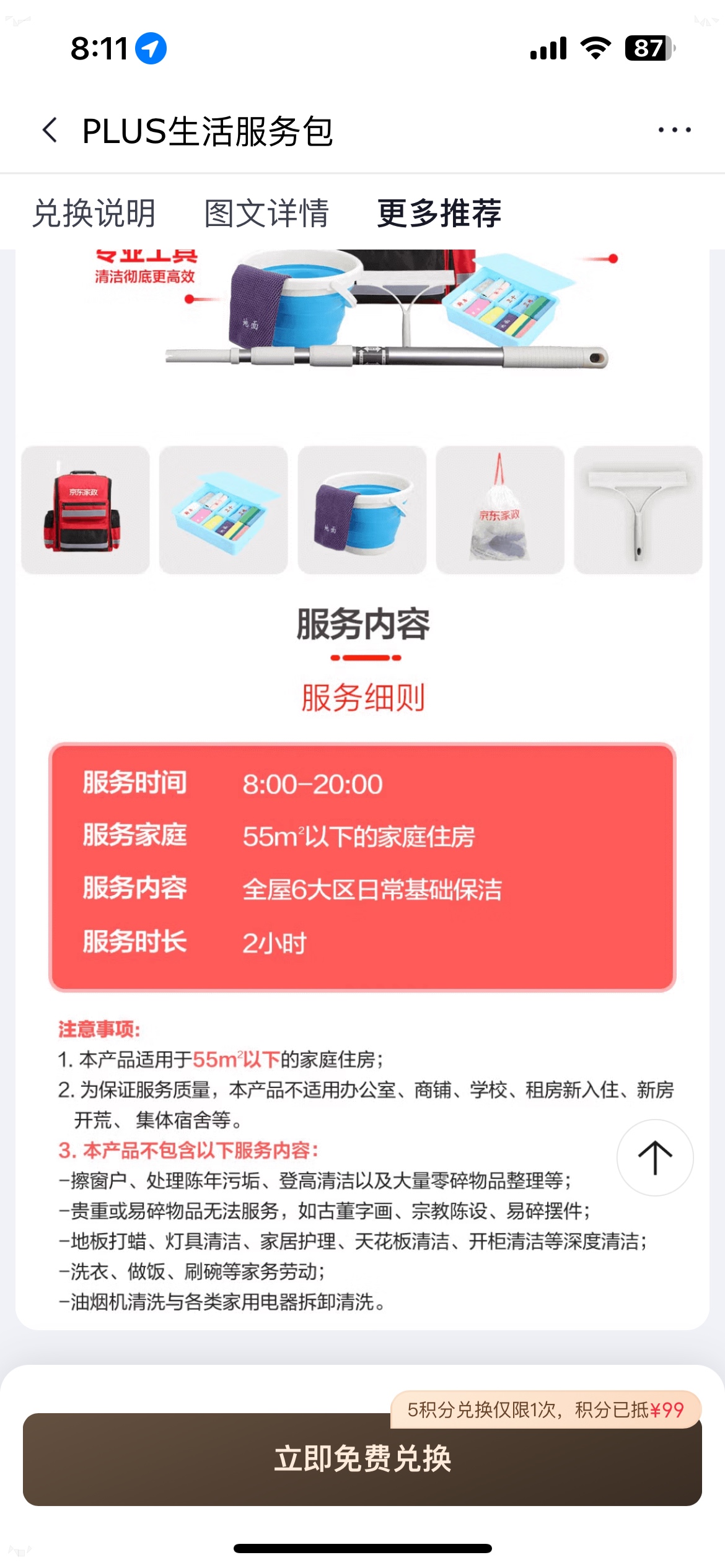Select the 更多推荐 tab
Viewport: 725px width, 1568px height.
[x=439, y=214]
